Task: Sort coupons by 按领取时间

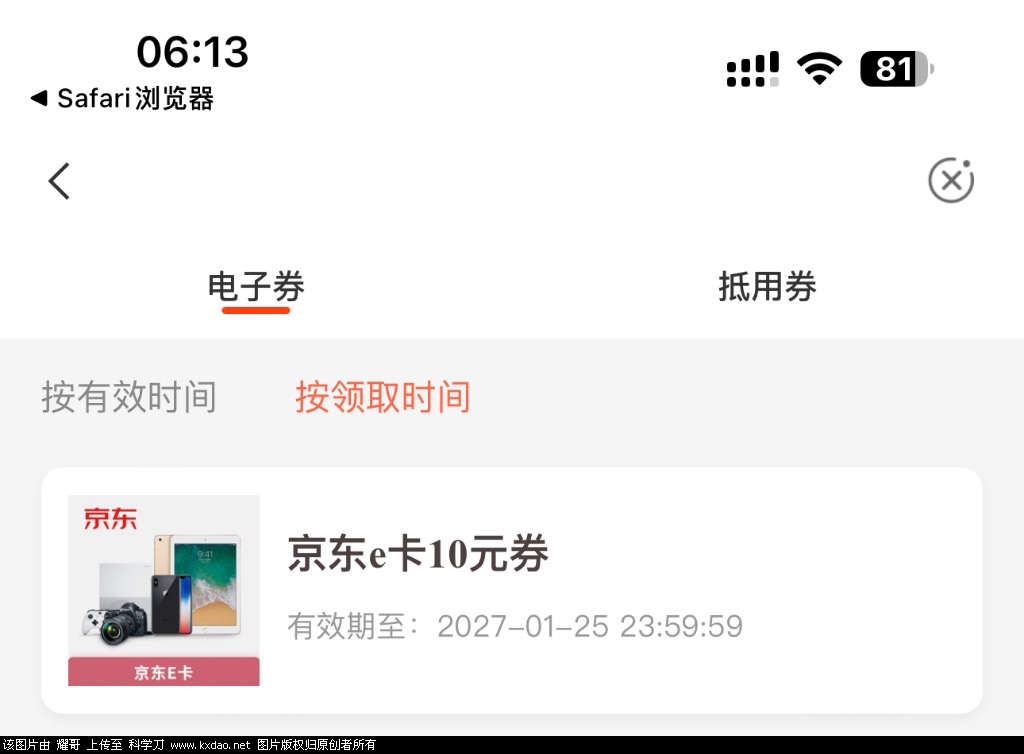Action: coord(382,397)
